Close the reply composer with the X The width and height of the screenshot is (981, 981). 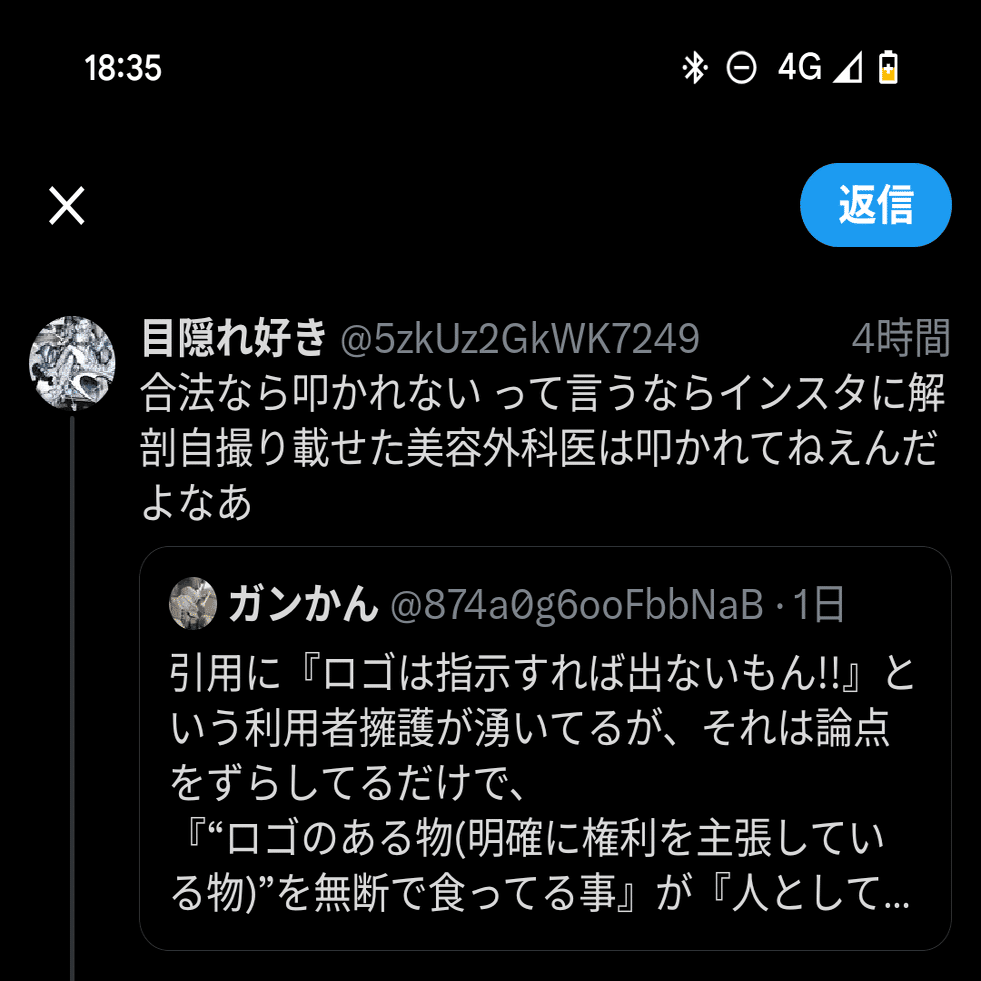pyautogui.click(x=67, y=206)
